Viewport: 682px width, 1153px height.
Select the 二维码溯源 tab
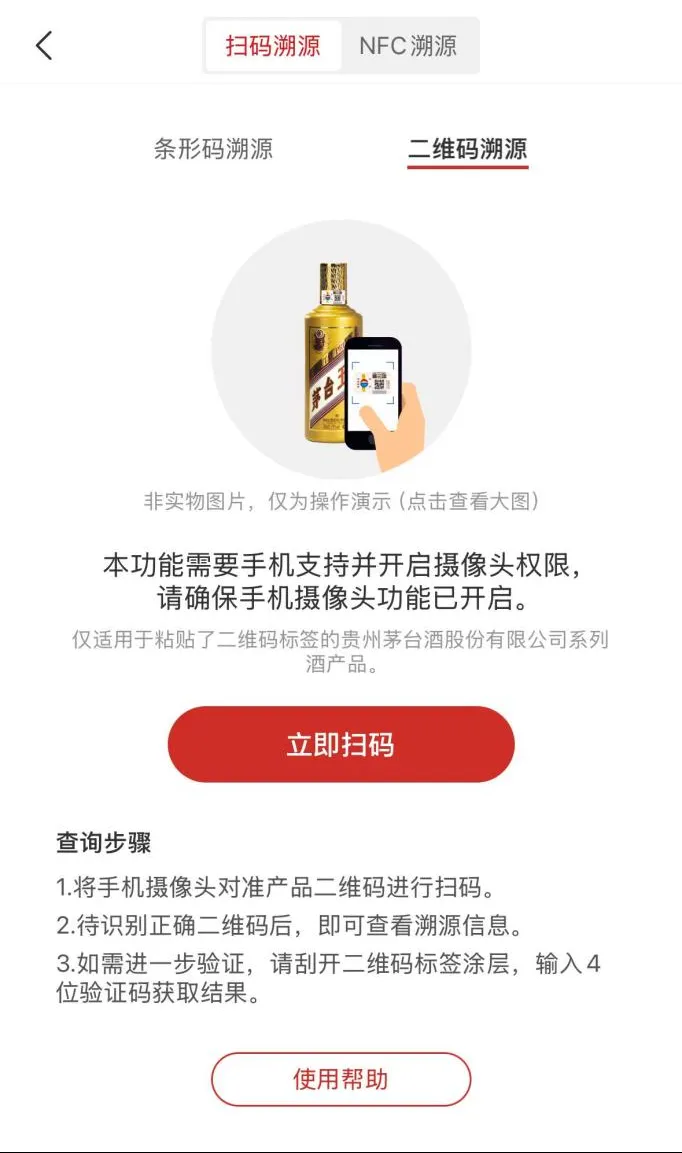(x=467, y=150)
